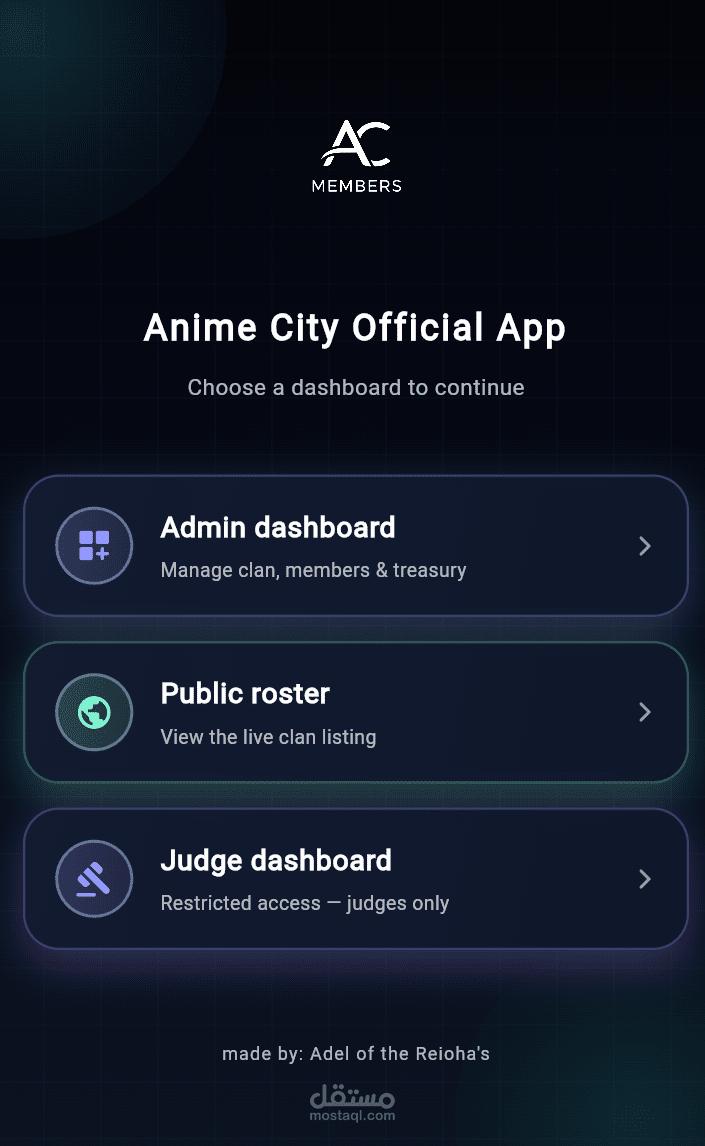Open the Admin dashboard card
Viewport: 705px width, 1146px height.
(355, 546)
